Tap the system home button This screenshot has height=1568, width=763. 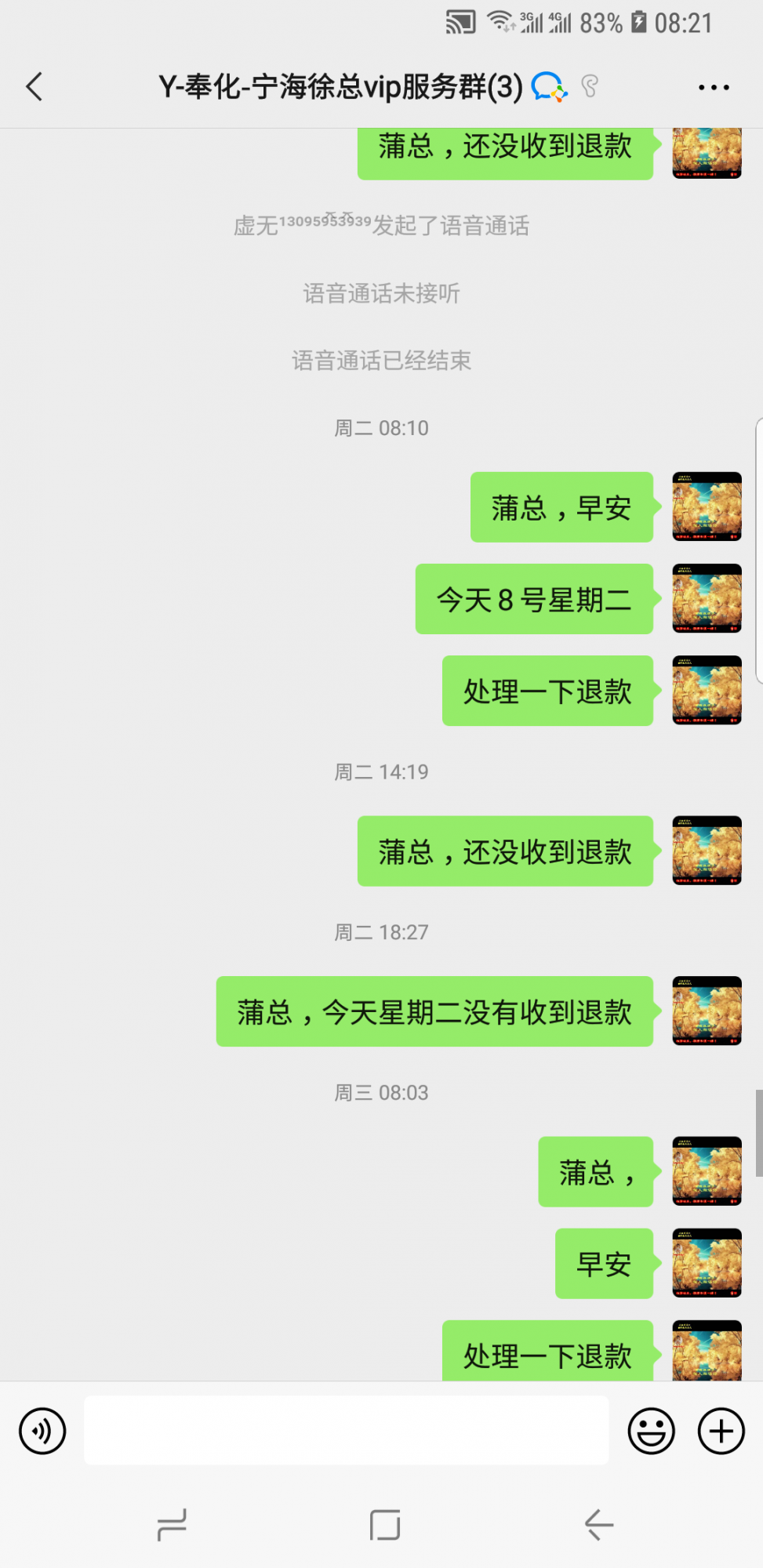(384, 1525)
